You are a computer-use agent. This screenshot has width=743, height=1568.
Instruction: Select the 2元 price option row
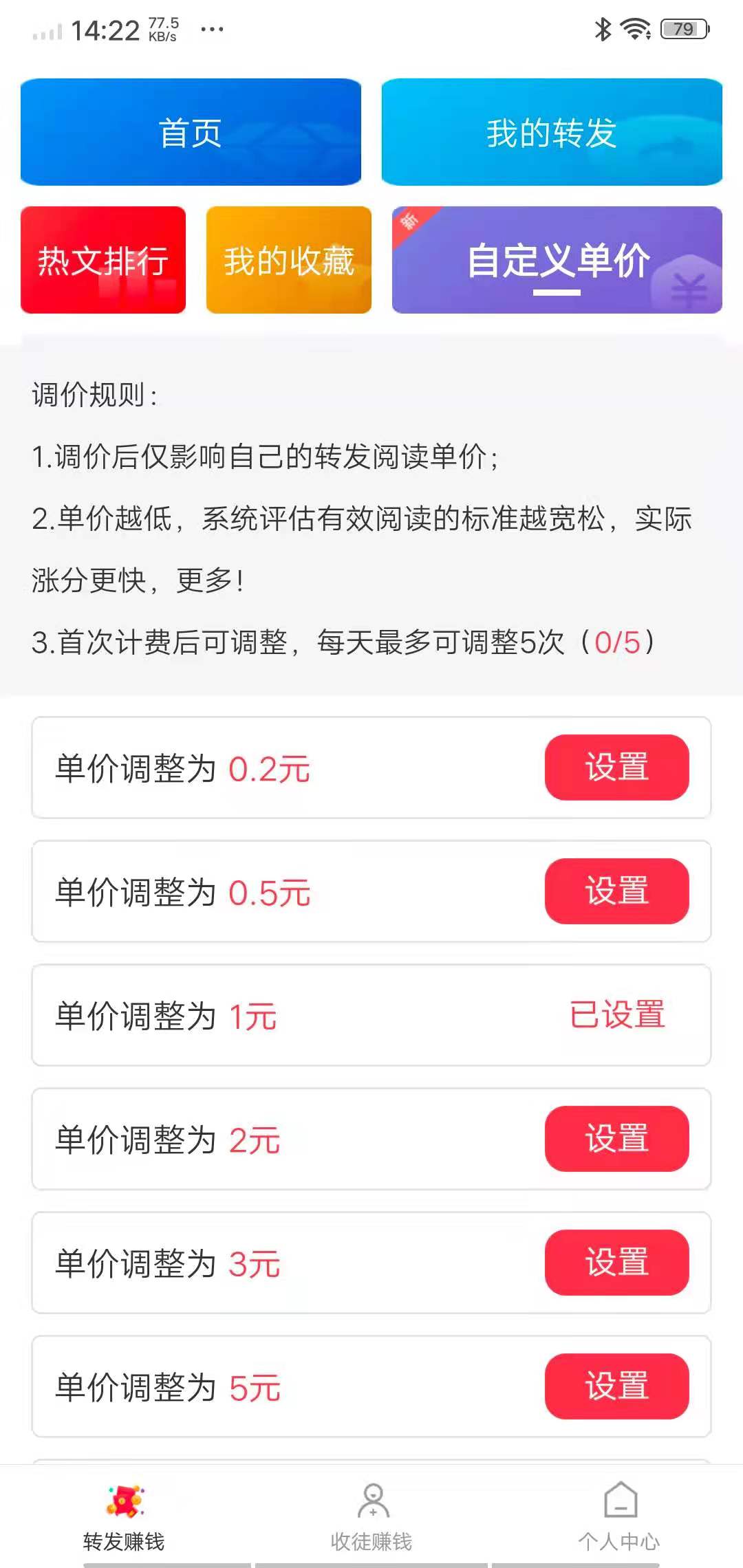point(371,1140)
